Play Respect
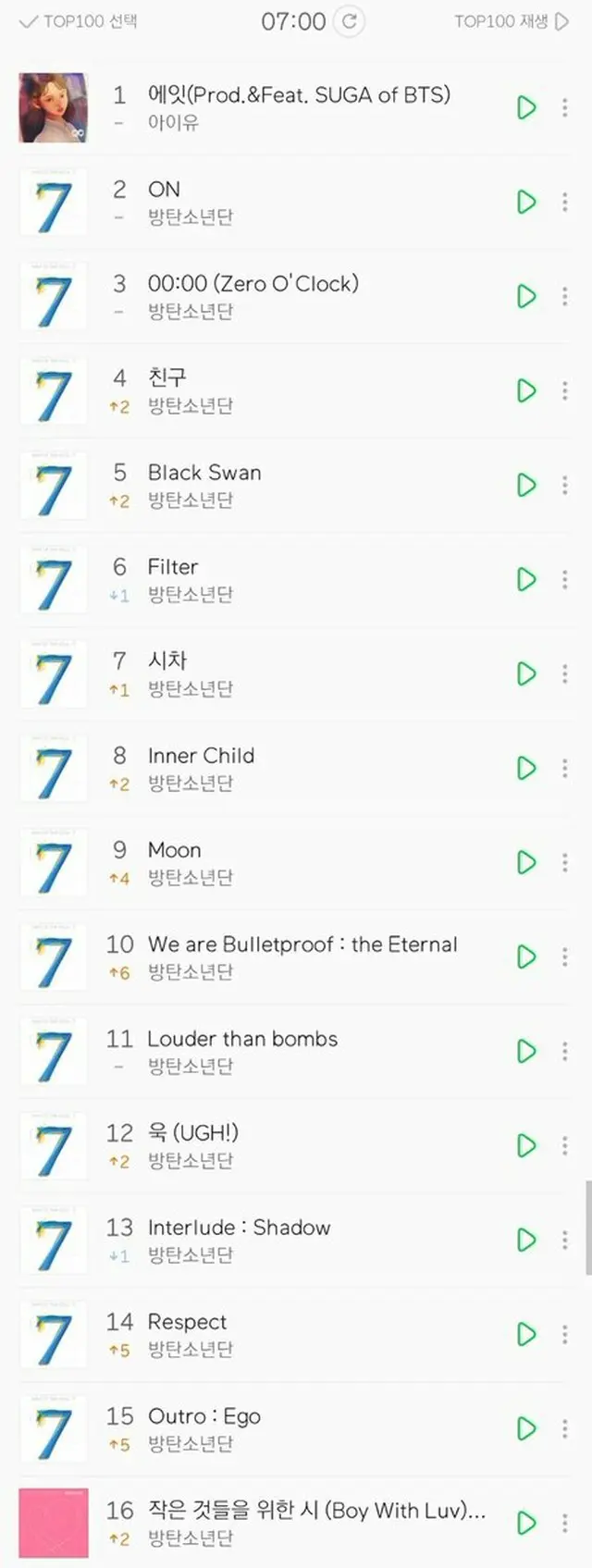This screenshot has height=1568, width=592. point(526,1335)
